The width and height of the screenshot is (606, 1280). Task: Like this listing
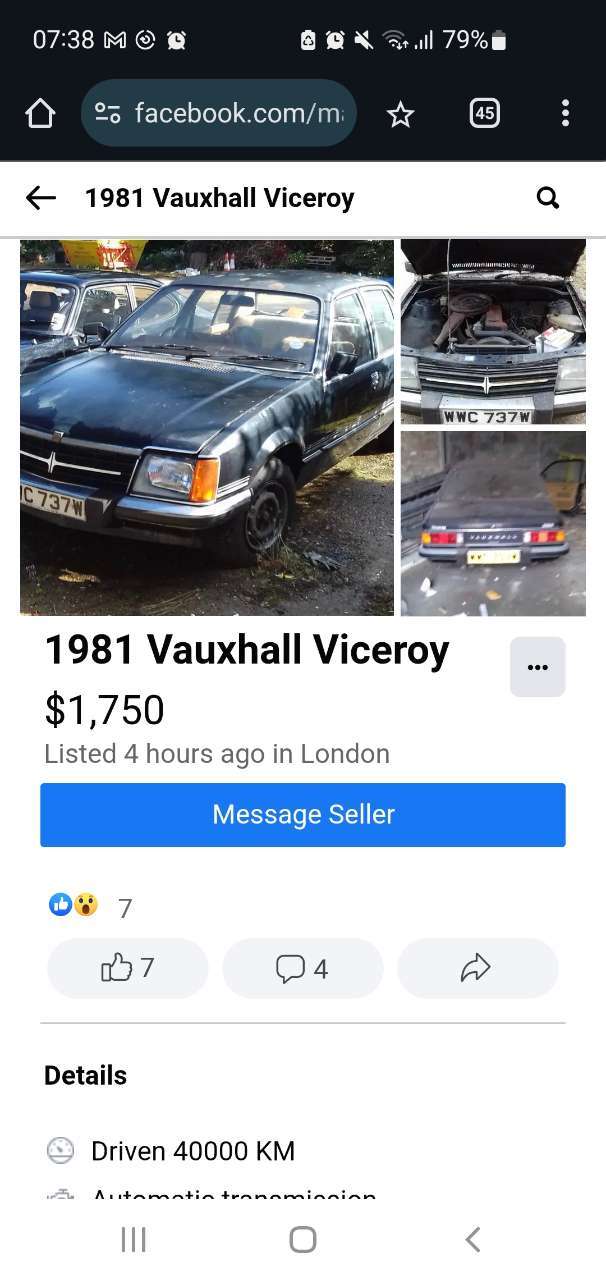(128, 968)
